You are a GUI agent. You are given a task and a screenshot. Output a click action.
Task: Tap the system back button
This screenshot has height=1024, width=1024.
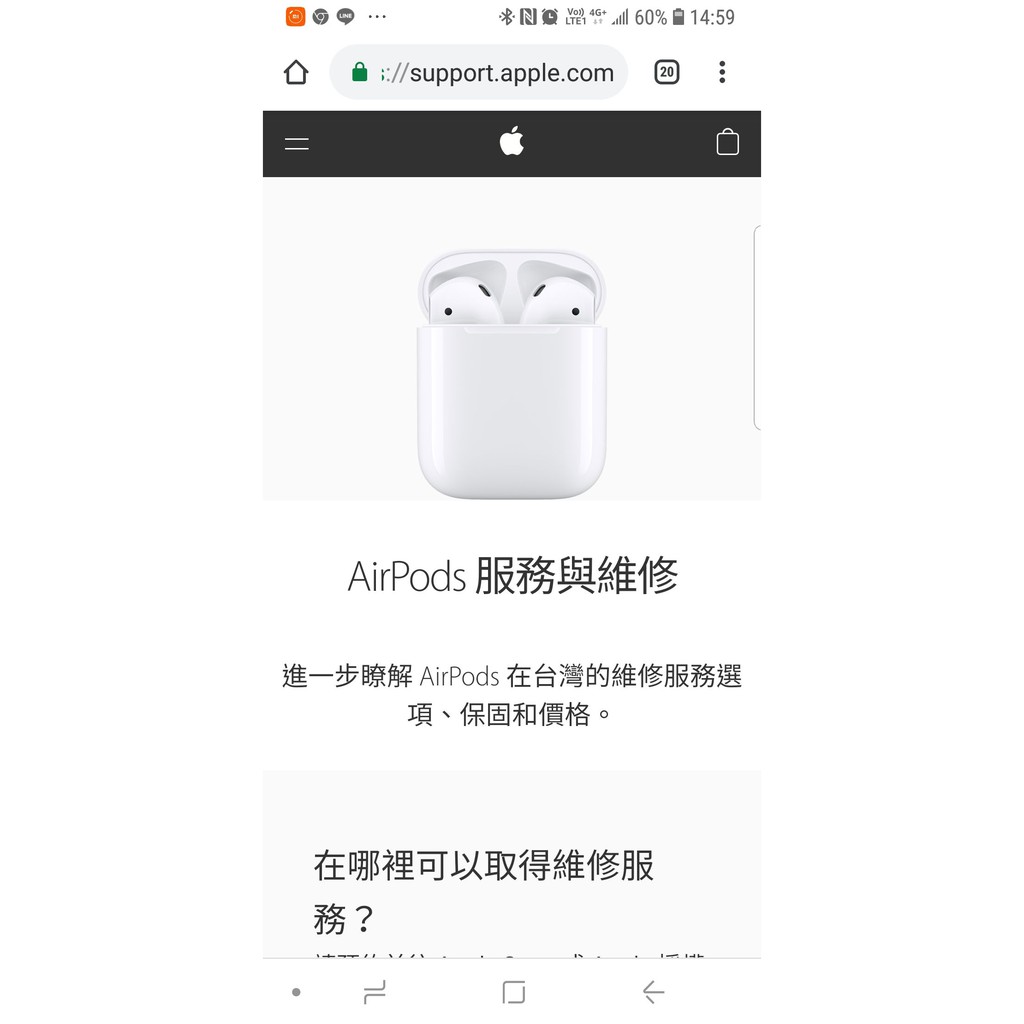[653, 992]
